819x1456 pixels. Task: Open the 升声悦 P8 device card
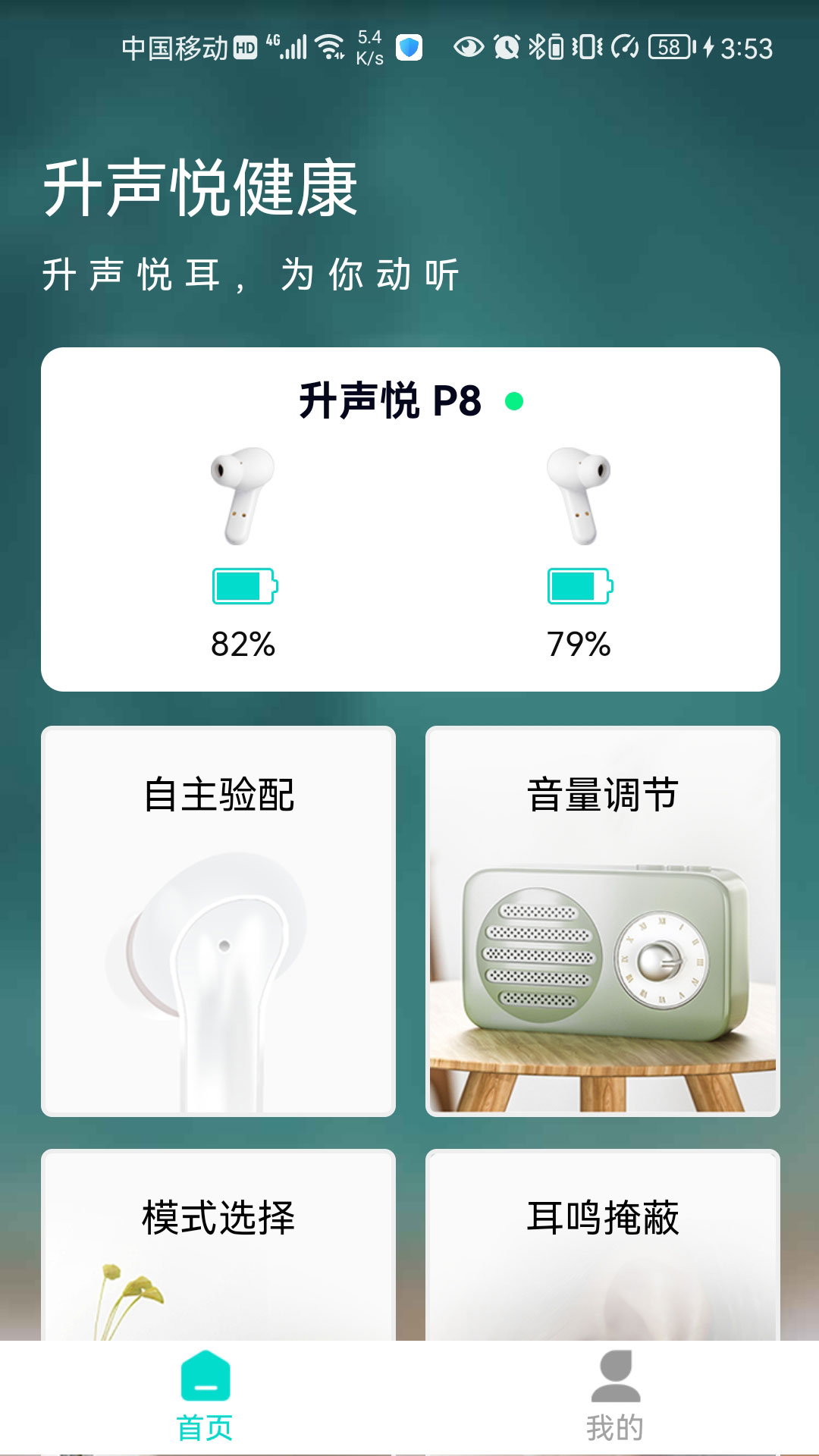[409, 519]
